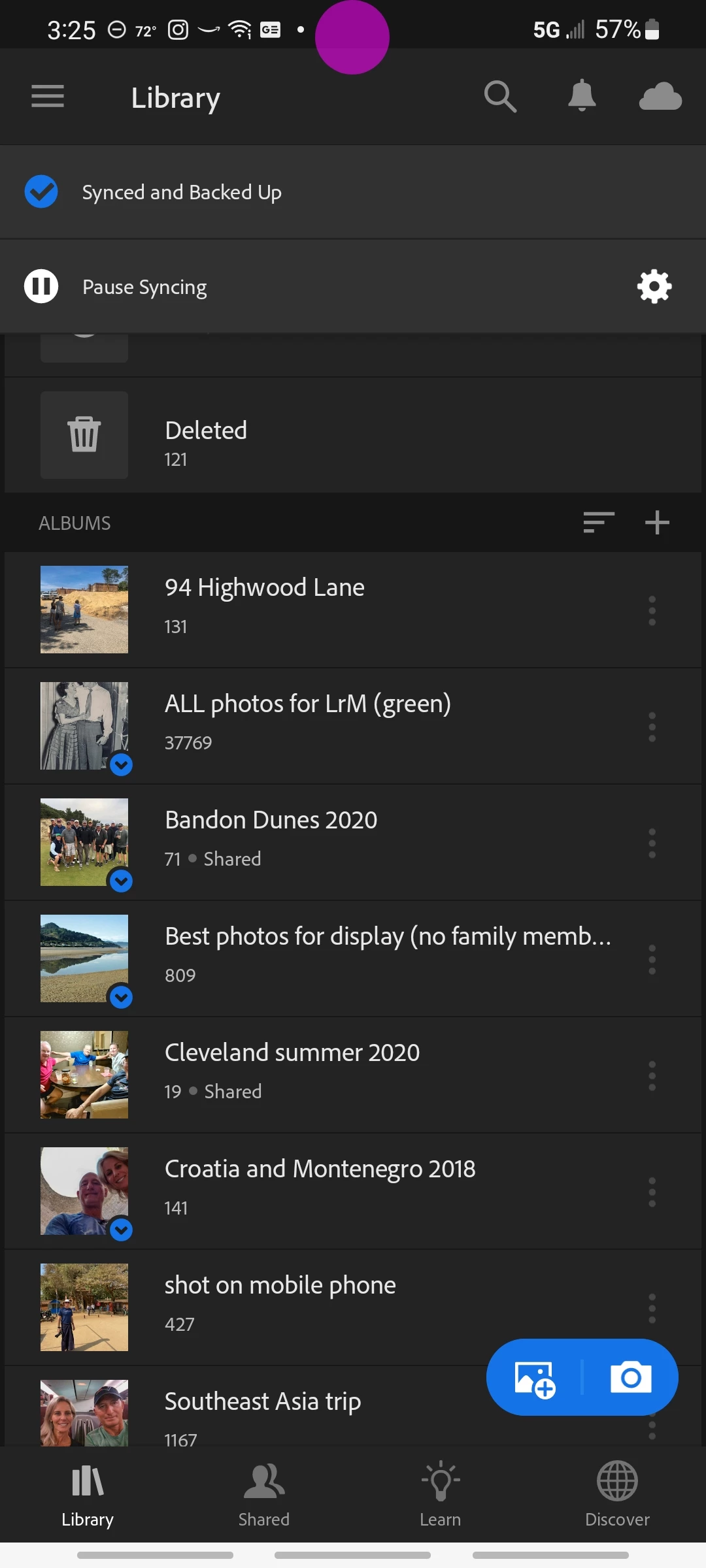The image size is (706, 1568).
Task: Launch the in-app camera
Action: [x=630, y=1377]
